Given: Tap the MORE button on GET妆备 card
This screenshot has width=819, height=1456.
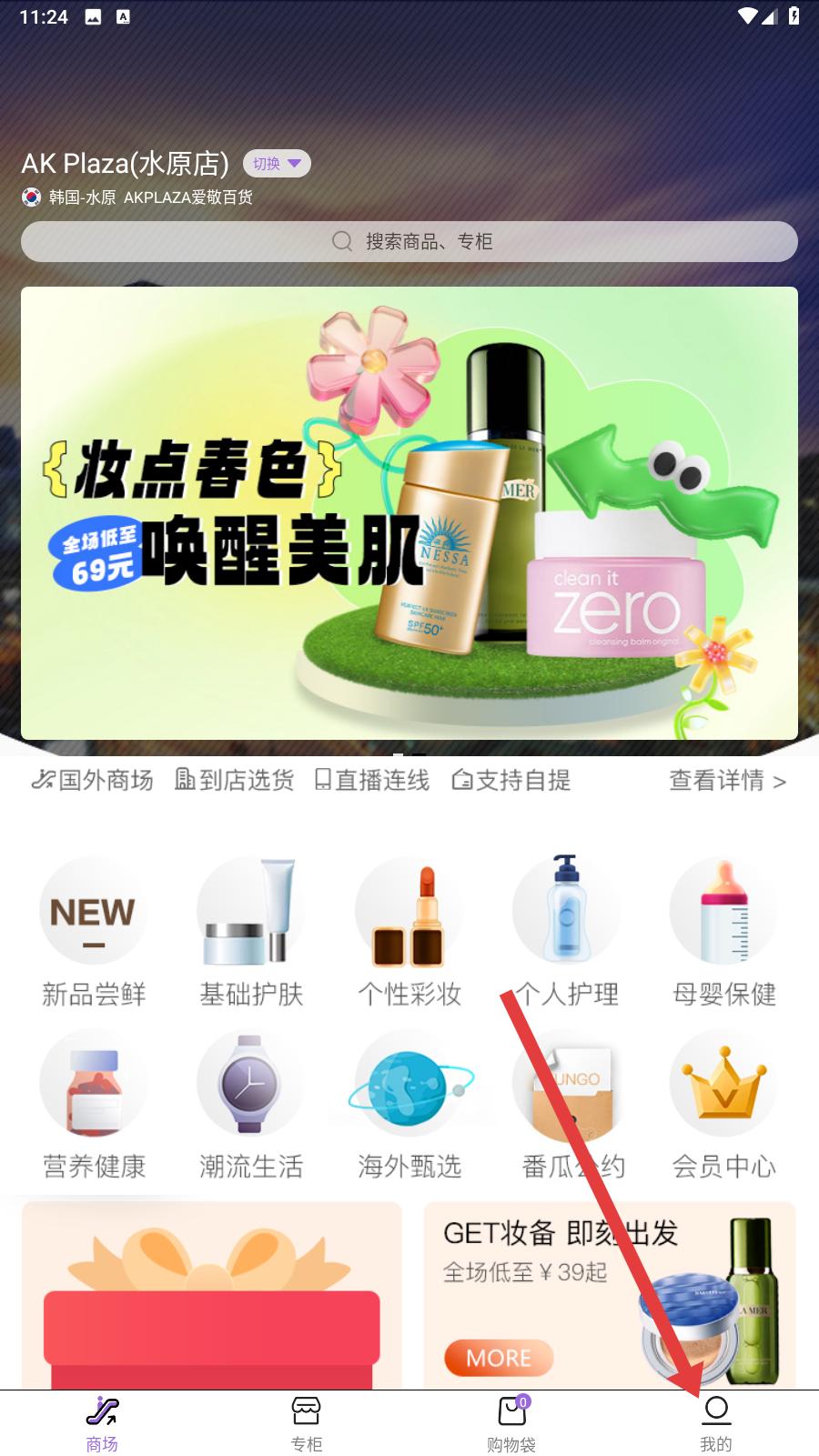Looking at the screenshot, I should 499,1358.
